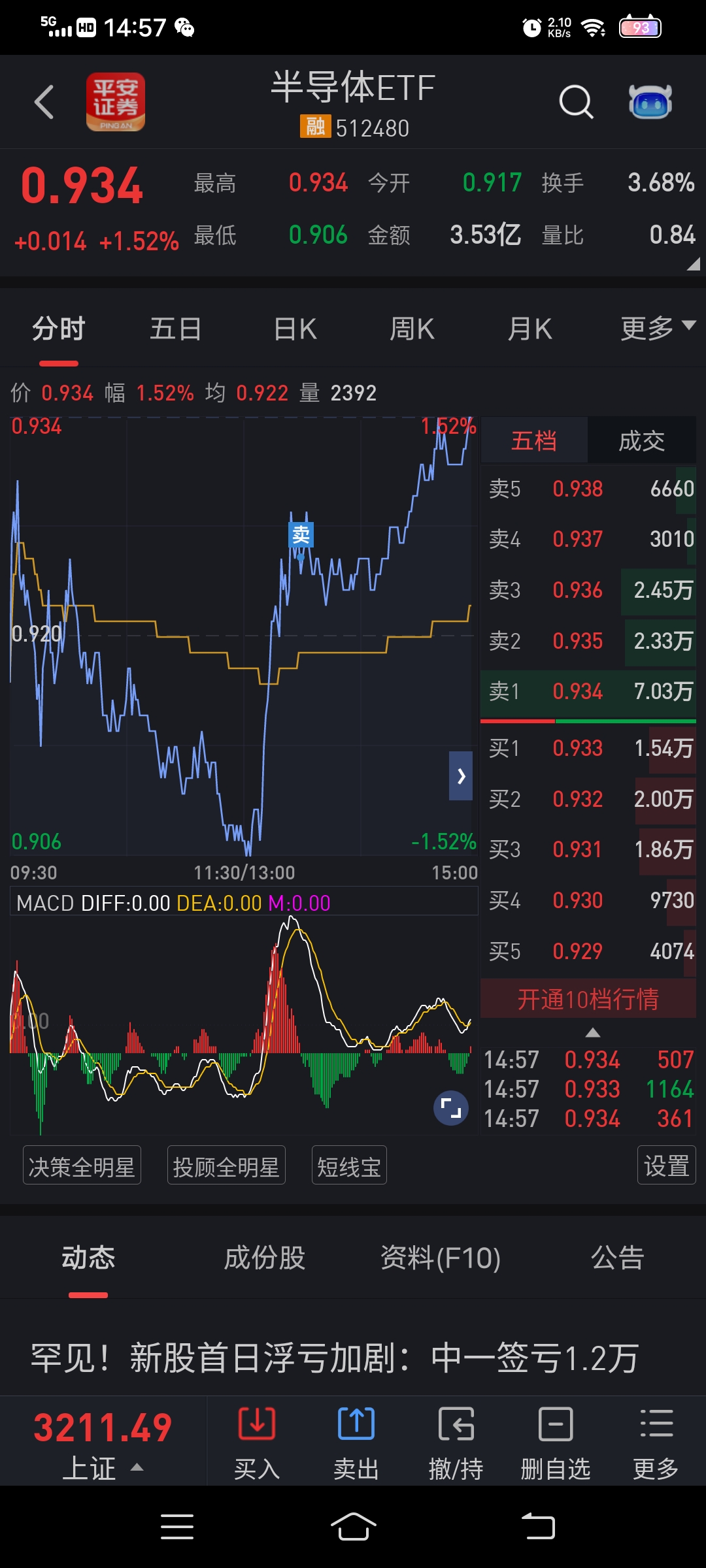Collapse the order panel with the chart arrow
Viewport: 706px width, 1568px height.
click(x=461, y=776)
